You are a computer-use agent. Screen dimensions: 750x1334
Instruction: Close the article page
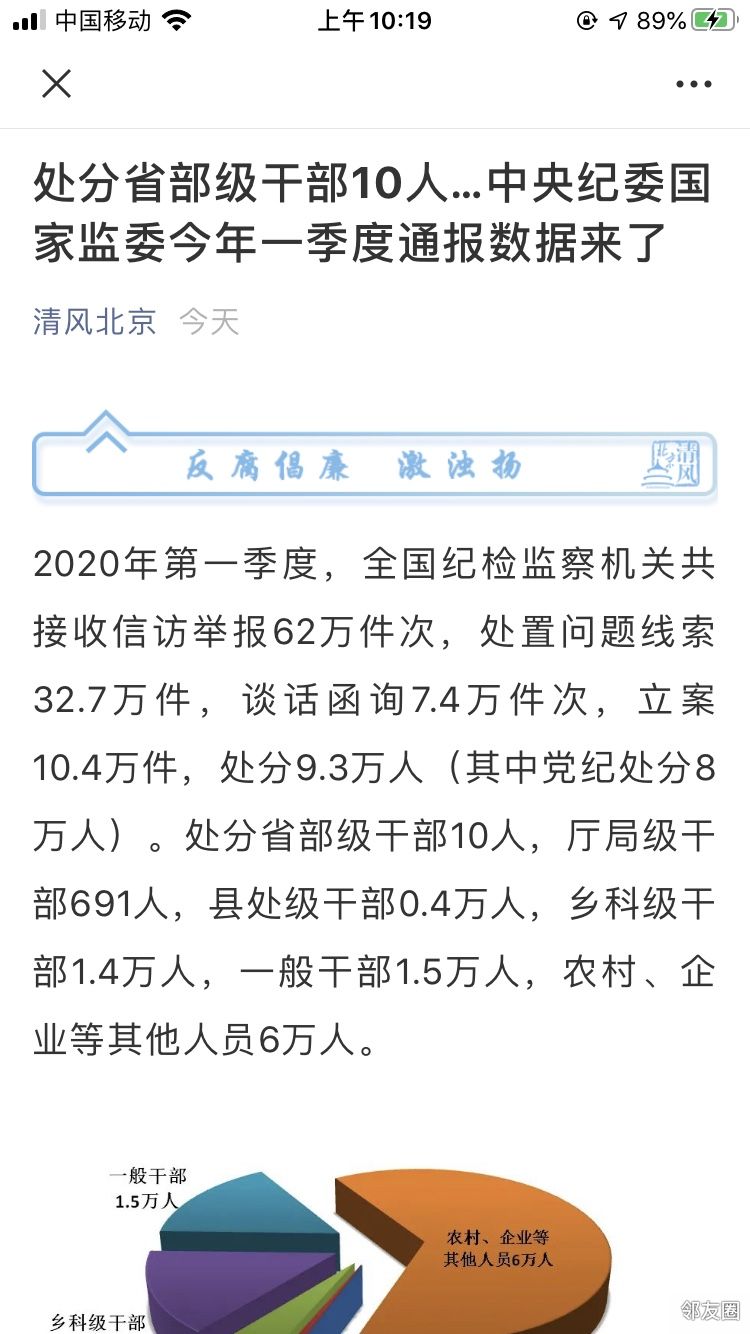pyautogui.click(x=57, y=84)
